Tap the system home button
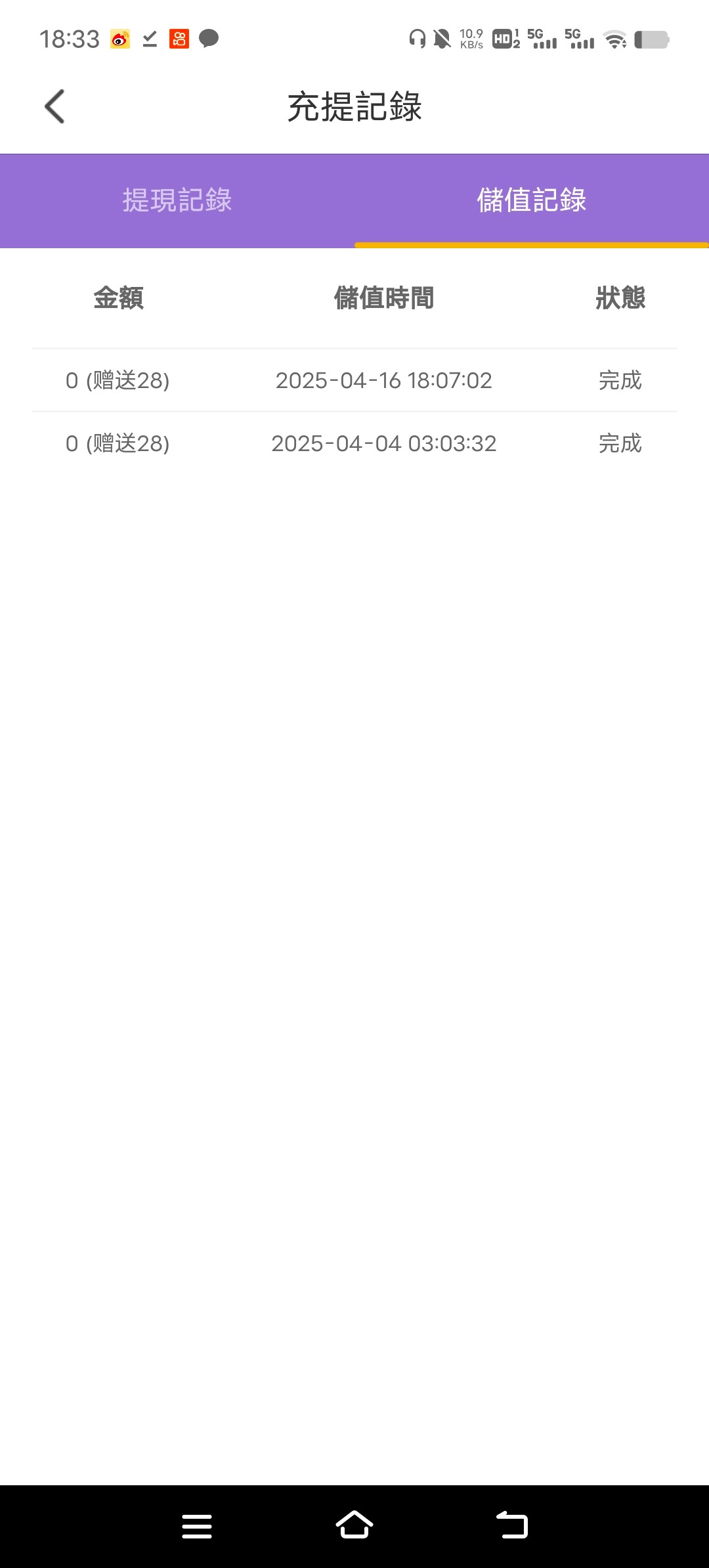 354,1525
